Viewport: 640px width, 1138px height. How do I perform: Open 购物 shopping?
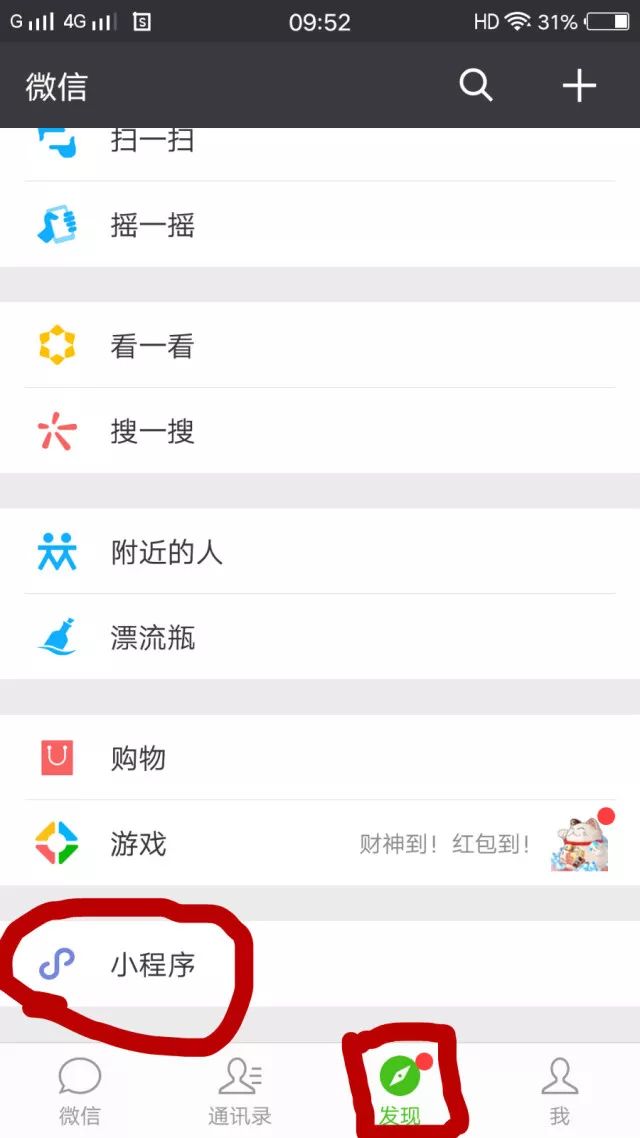[320, 758]
